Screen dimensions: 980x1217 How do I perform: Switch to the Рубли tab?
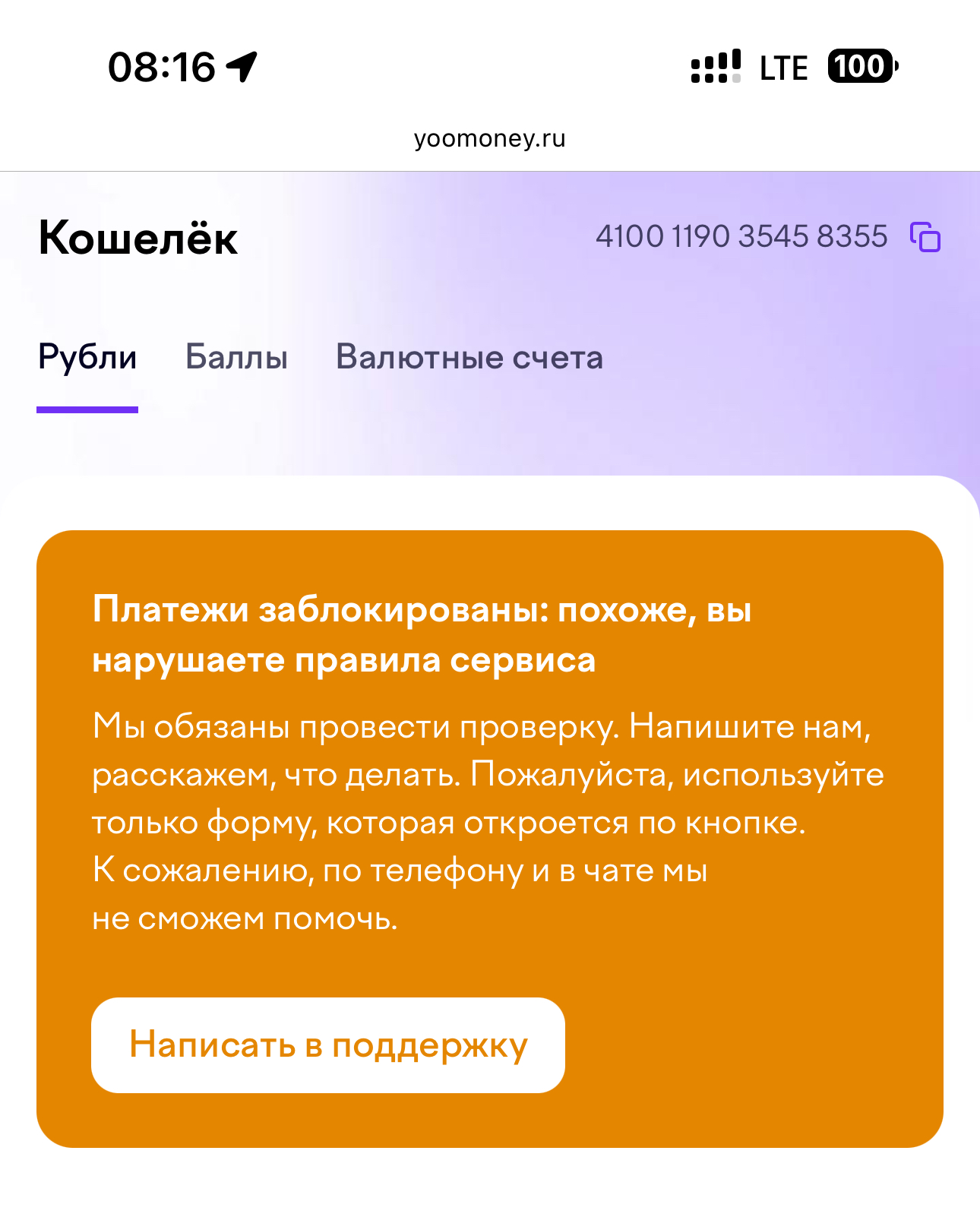87,357
